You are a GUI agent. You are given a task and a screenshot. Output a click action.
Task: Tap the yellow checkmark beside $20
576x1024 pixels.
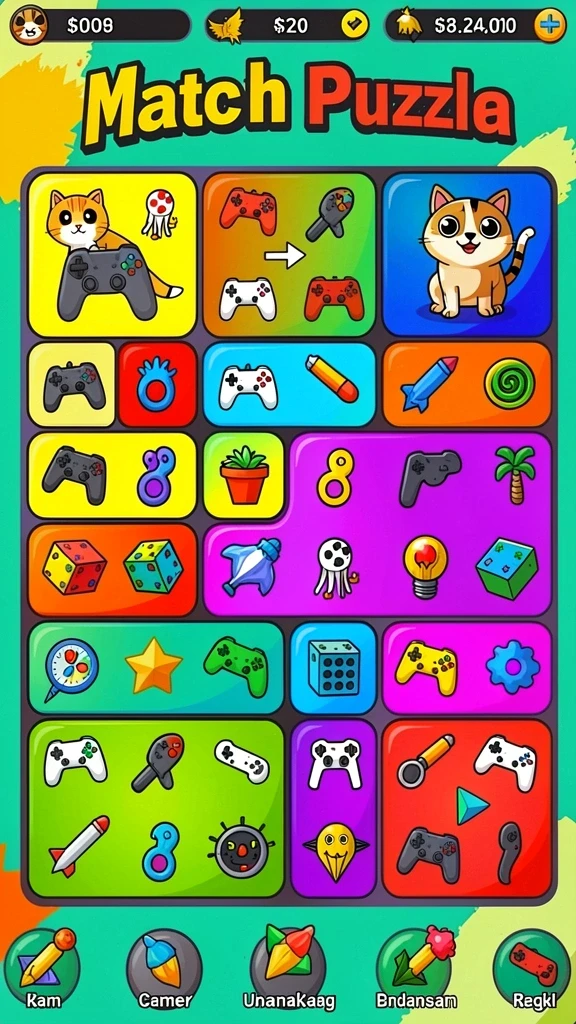[x=355, y=25]
